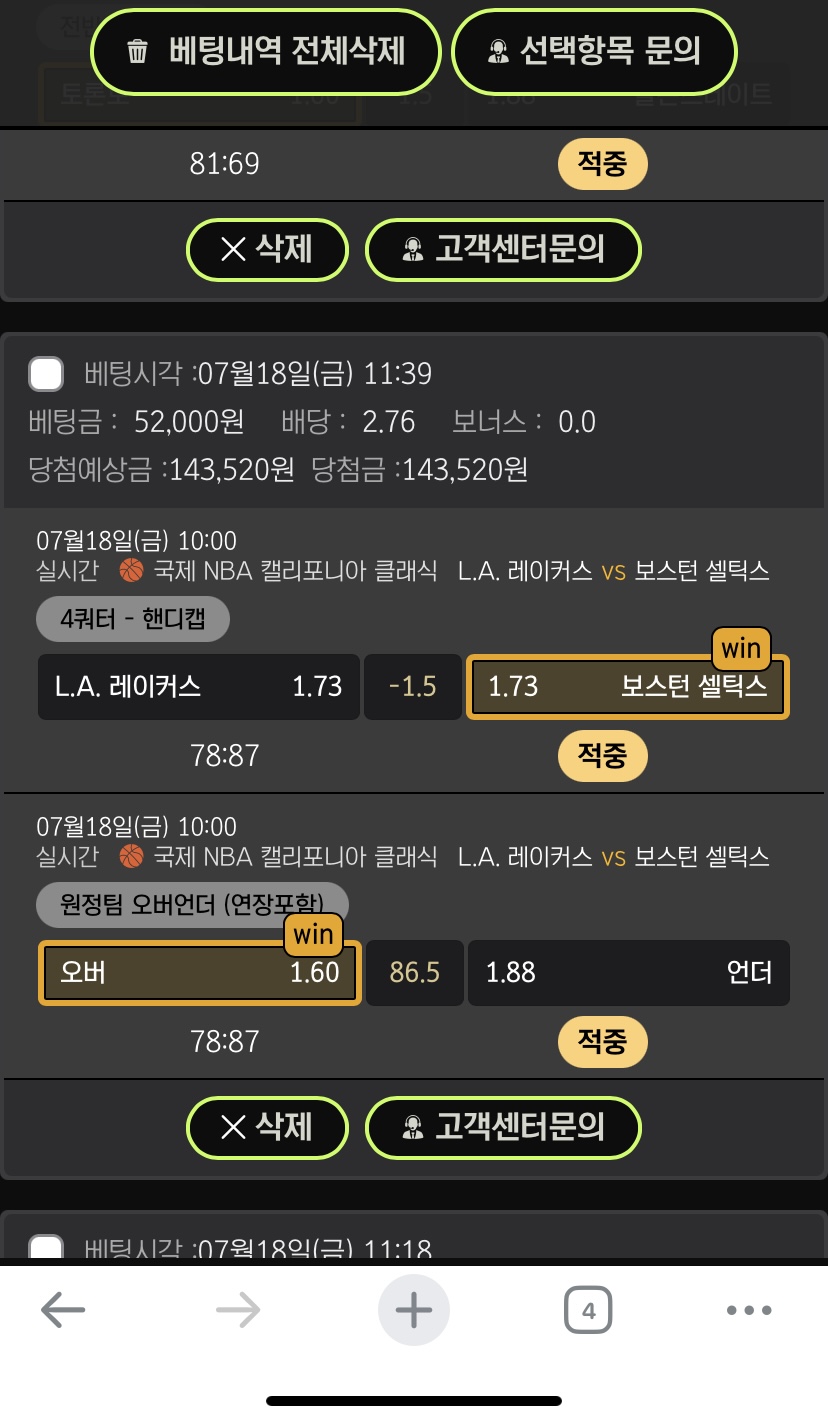
Task: Open 선택항목 문의 inquiry
Action: 594,51
